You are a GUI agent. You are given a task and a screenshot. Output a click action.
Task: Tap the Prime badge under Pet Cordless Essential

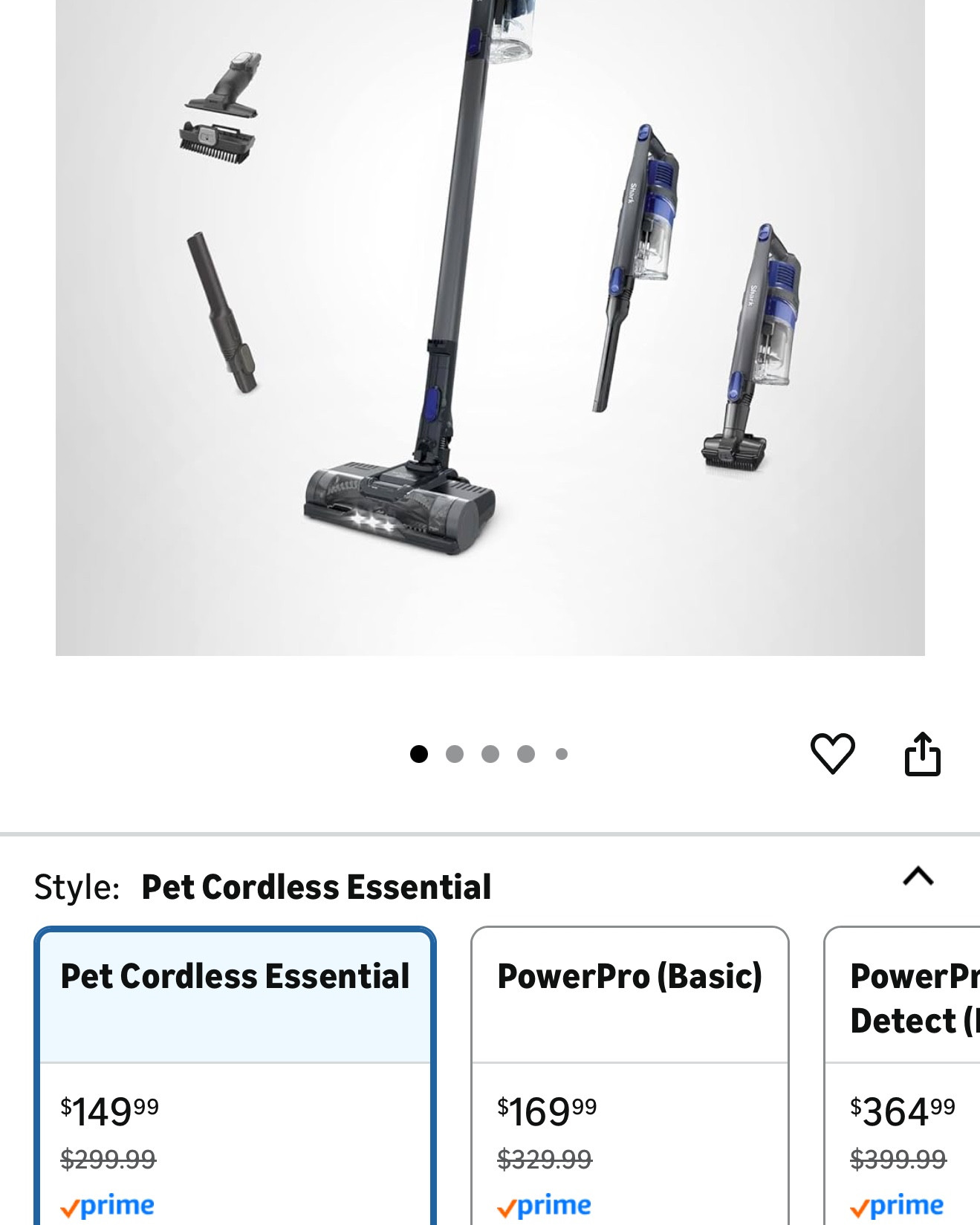click(x=108, y=1205)
